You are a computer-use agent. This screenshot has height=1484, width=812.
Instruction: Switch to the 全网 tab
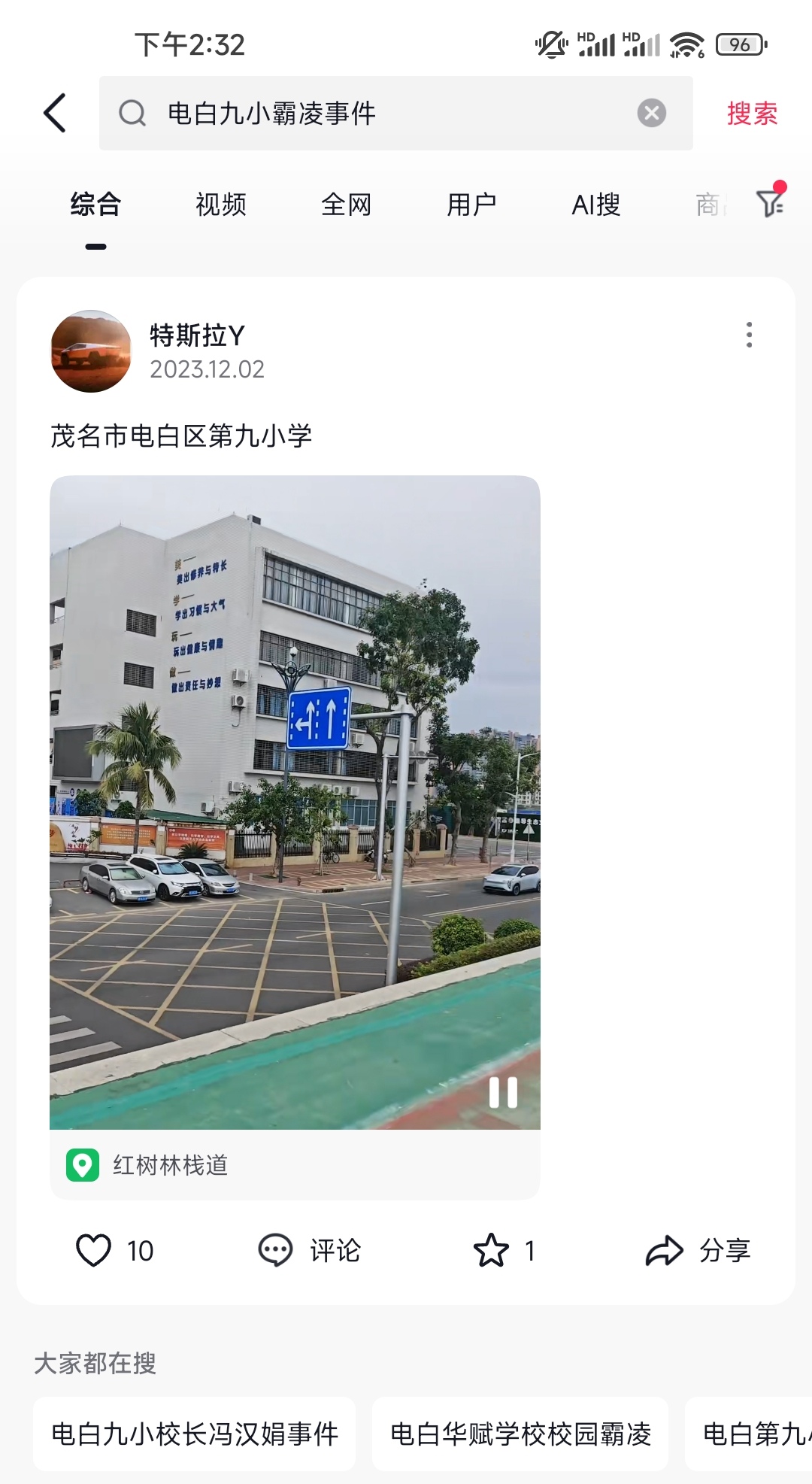(x=346, y=205)
